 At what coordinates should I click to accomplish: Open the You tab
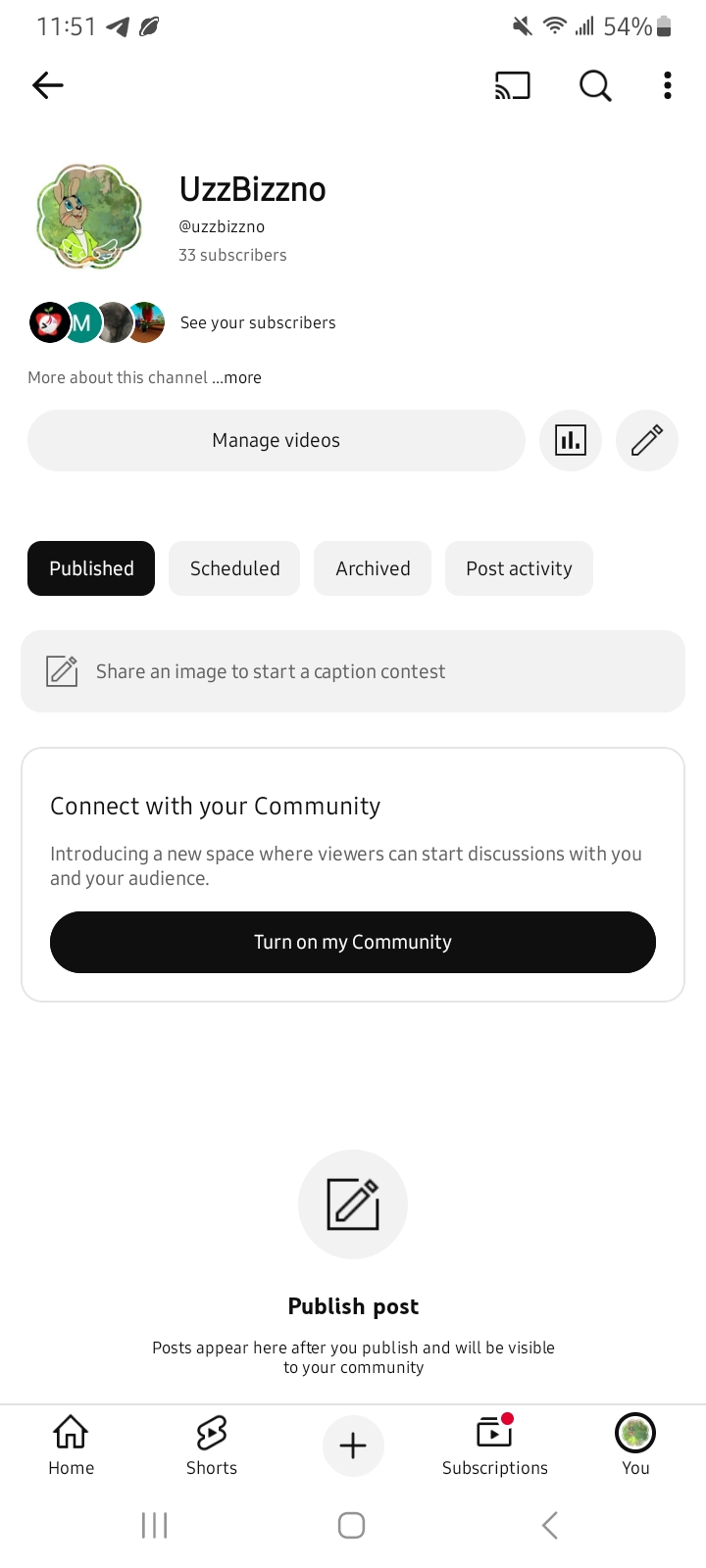click(x=635, y=1445)
